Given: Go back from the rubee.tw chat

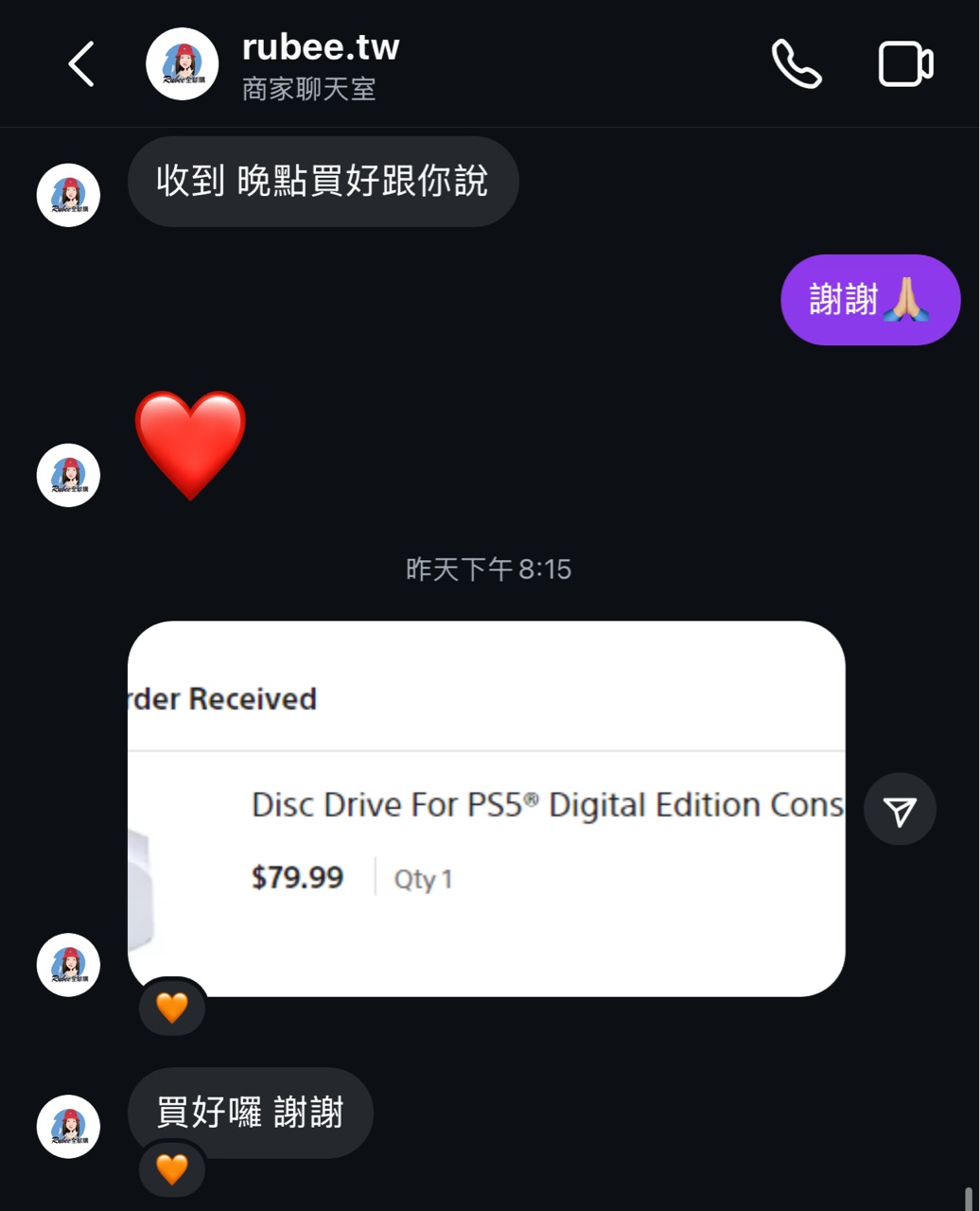Looking at the screenshot, I should [81, 64].
